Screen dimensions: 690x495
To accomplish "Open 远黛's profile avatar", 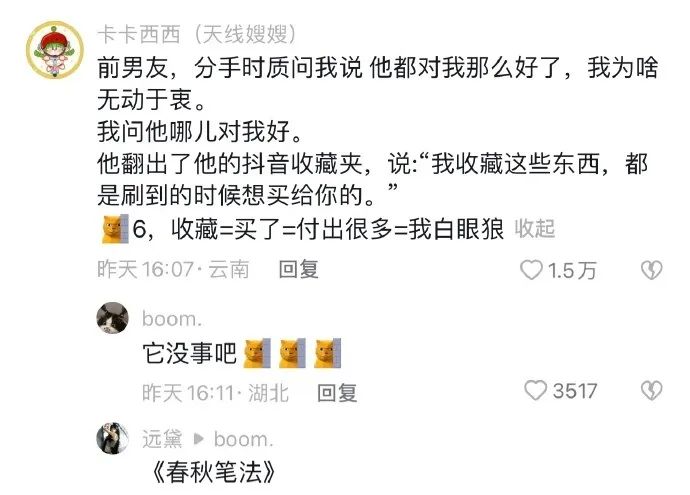I will pyautogui.click(x=112, y=439).
